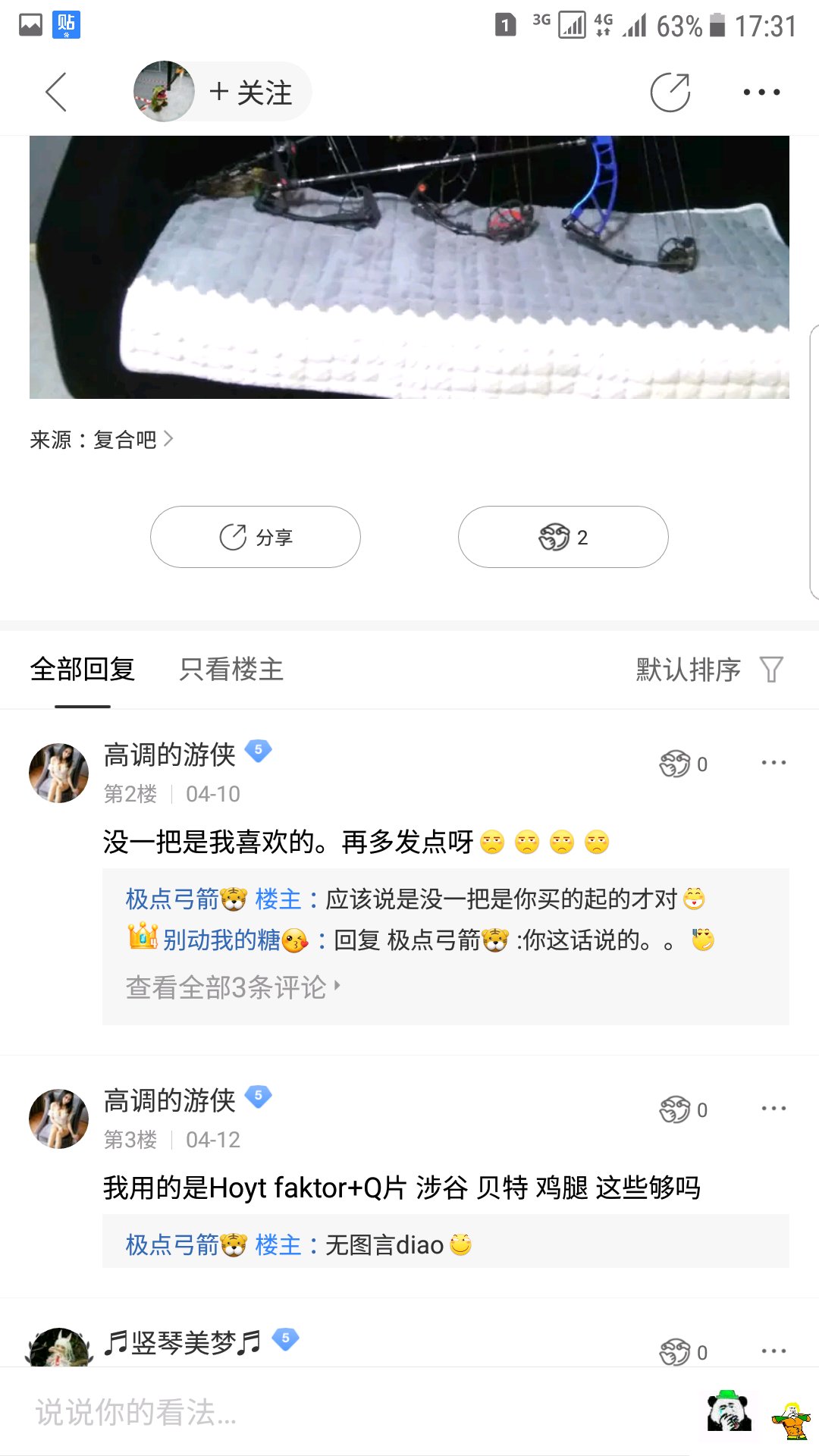819x1456 pixels.
Task: Open the panda emoji sticker
Action: pyautogui.click(x=729, y=1412)
